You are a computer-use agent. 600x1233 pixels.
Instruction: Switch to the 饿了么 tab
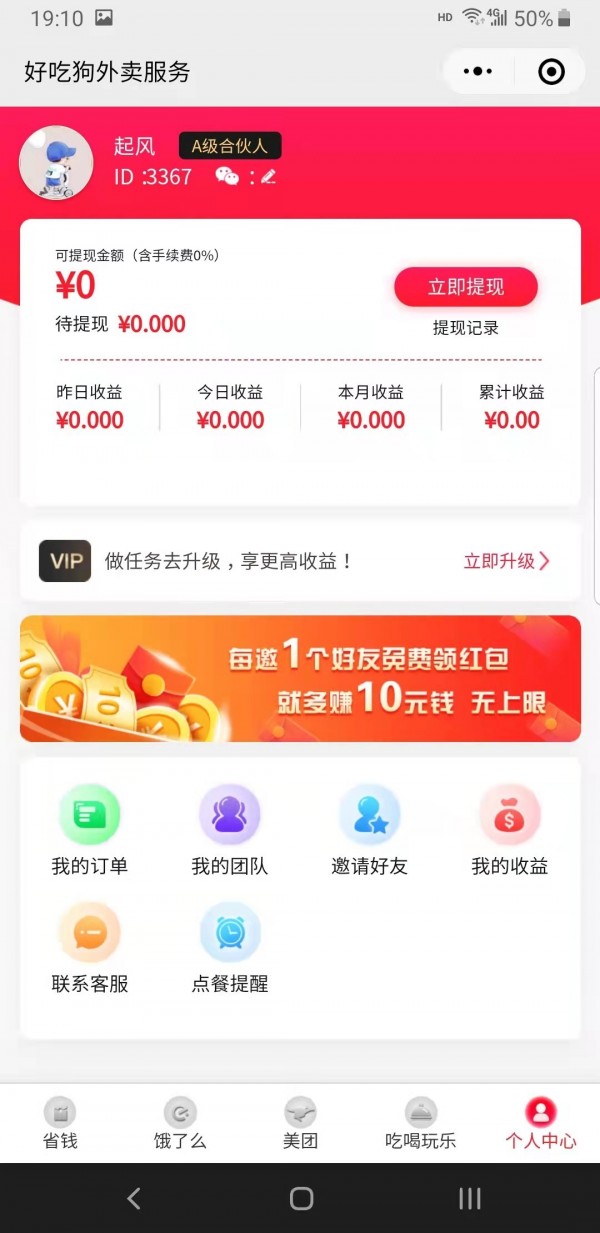pos(180,1123)
